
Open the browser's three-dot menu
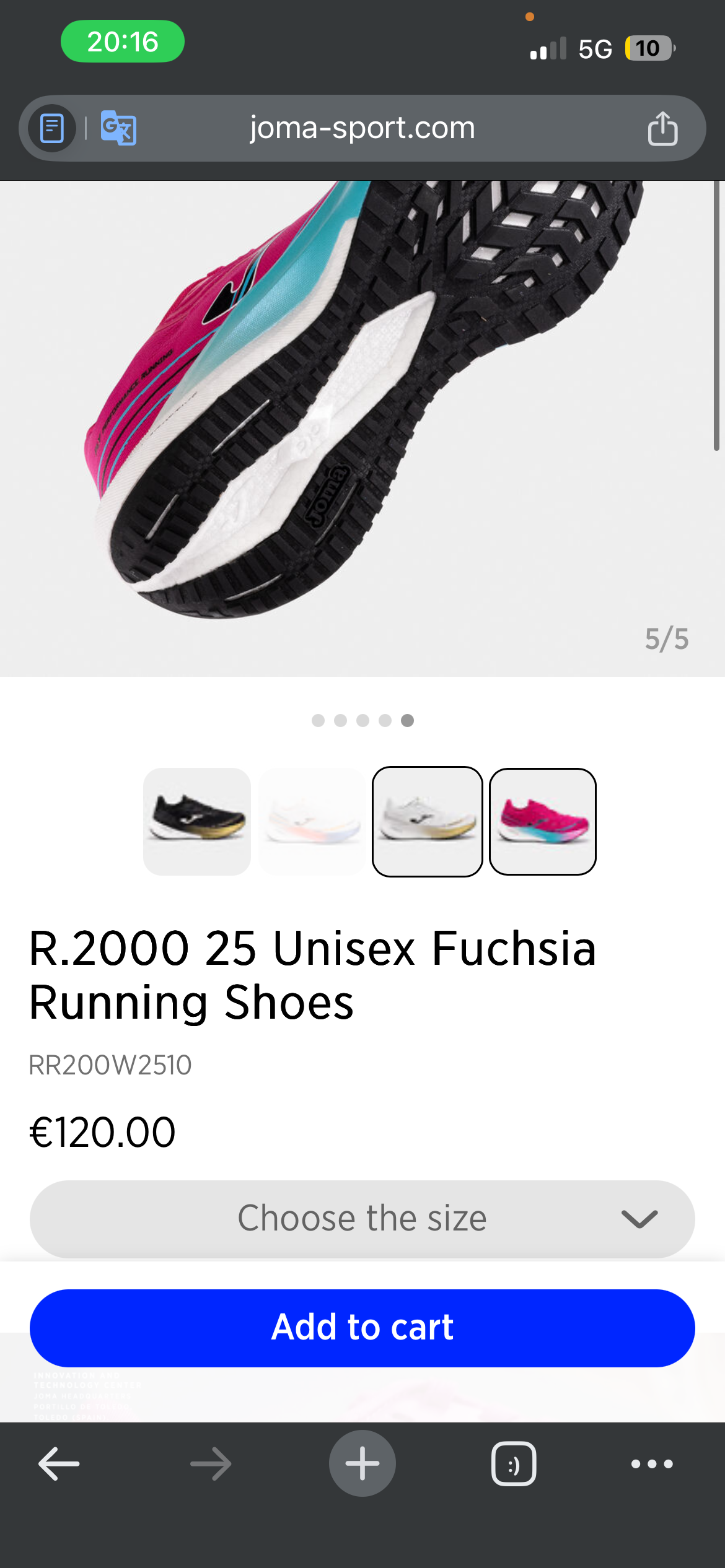pyautogui.click(x=652, y=1464)
